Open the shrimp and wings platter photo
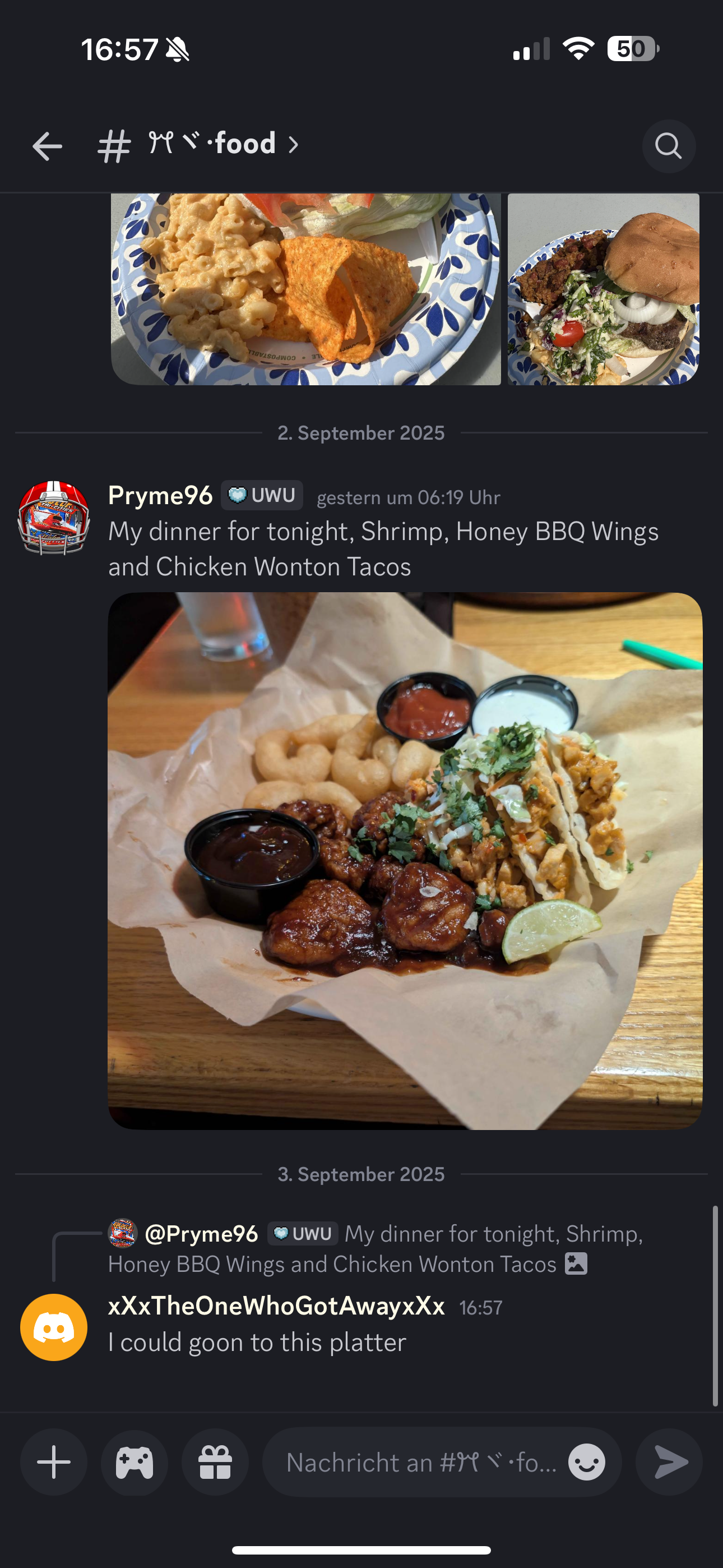The width and height of the screenshot is (723, 1568). [405, 861]
